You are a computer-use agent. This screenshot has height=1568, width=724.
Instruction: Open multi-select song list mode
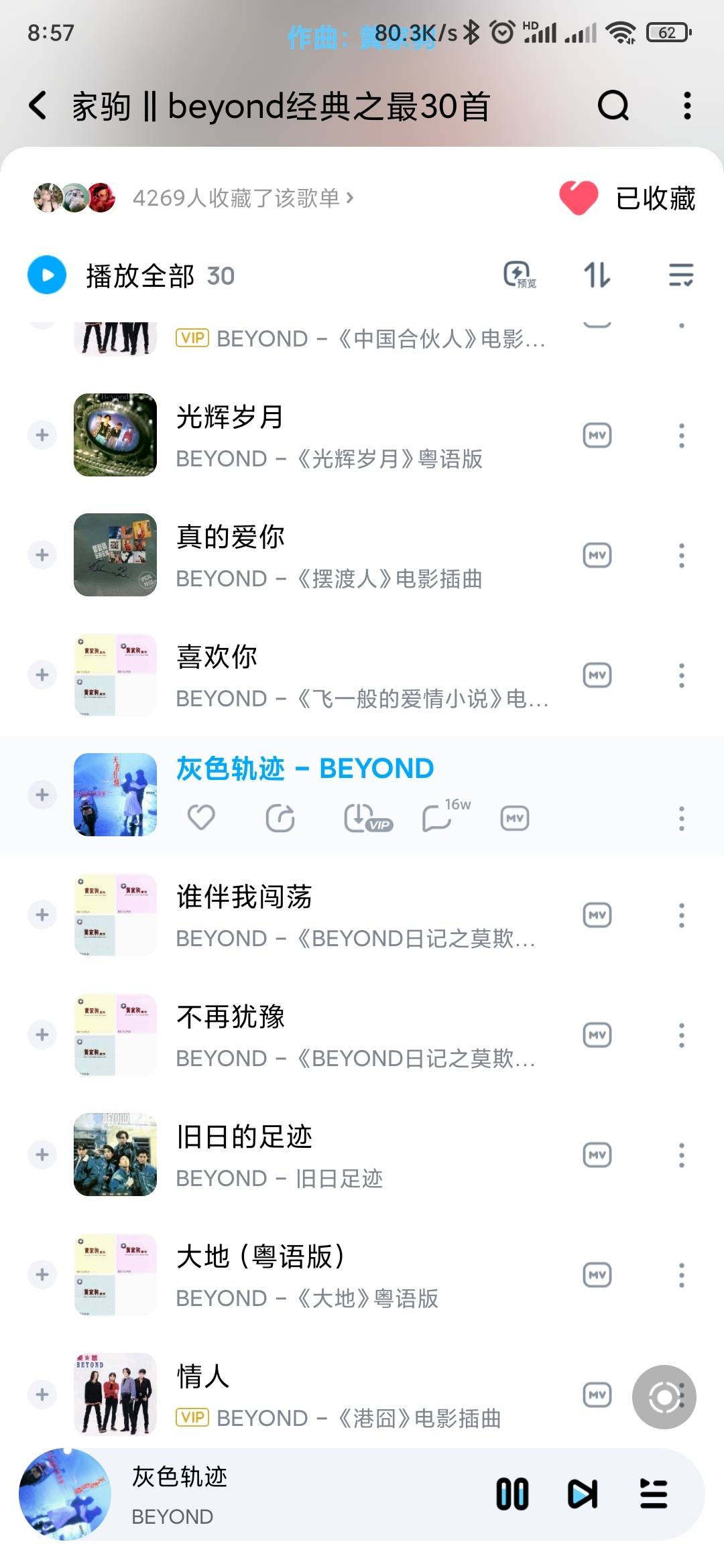tap(681, 275)
